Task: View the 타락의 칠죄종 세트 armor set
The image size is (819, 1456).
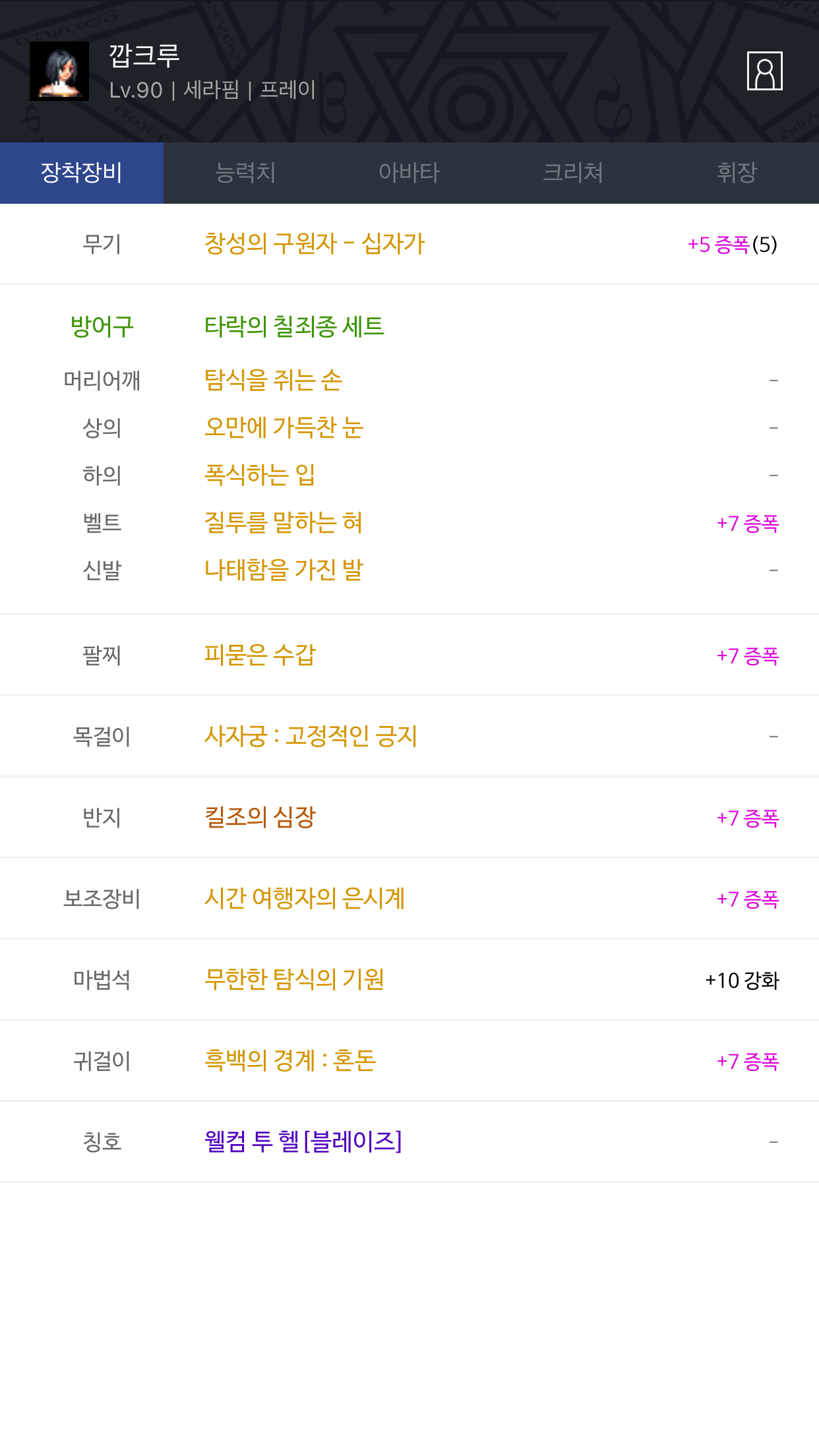Action: (294, 326)
